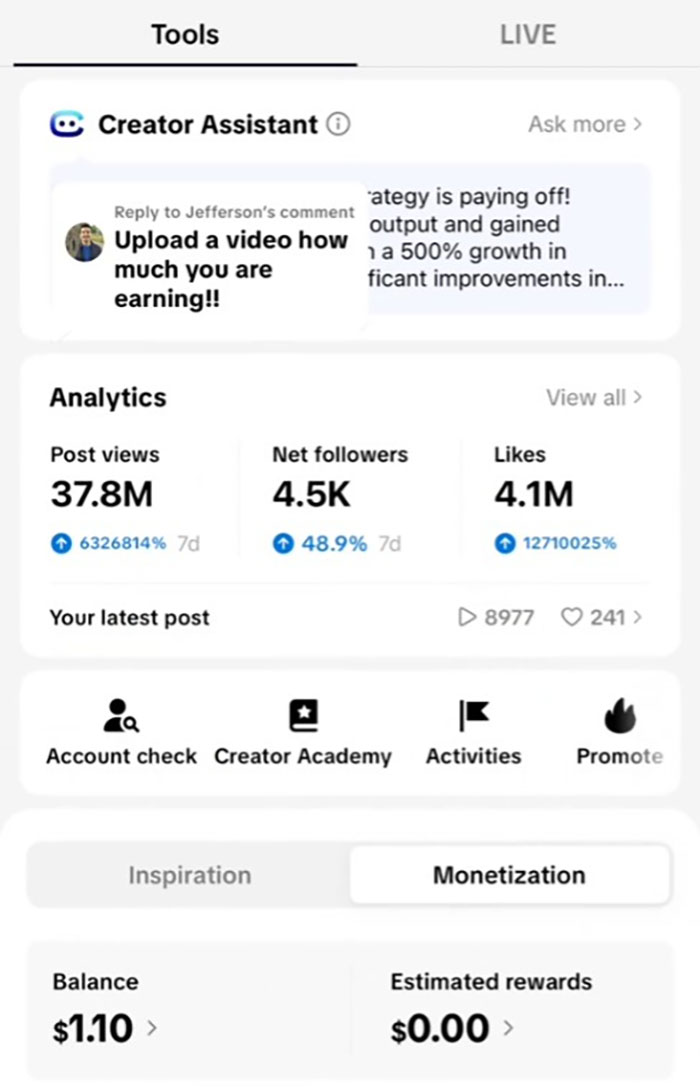Image resolution: width=700 pixels, height=1092 pixels.
Task: Switch to Inspiration segment
Action: coord(189,875)
